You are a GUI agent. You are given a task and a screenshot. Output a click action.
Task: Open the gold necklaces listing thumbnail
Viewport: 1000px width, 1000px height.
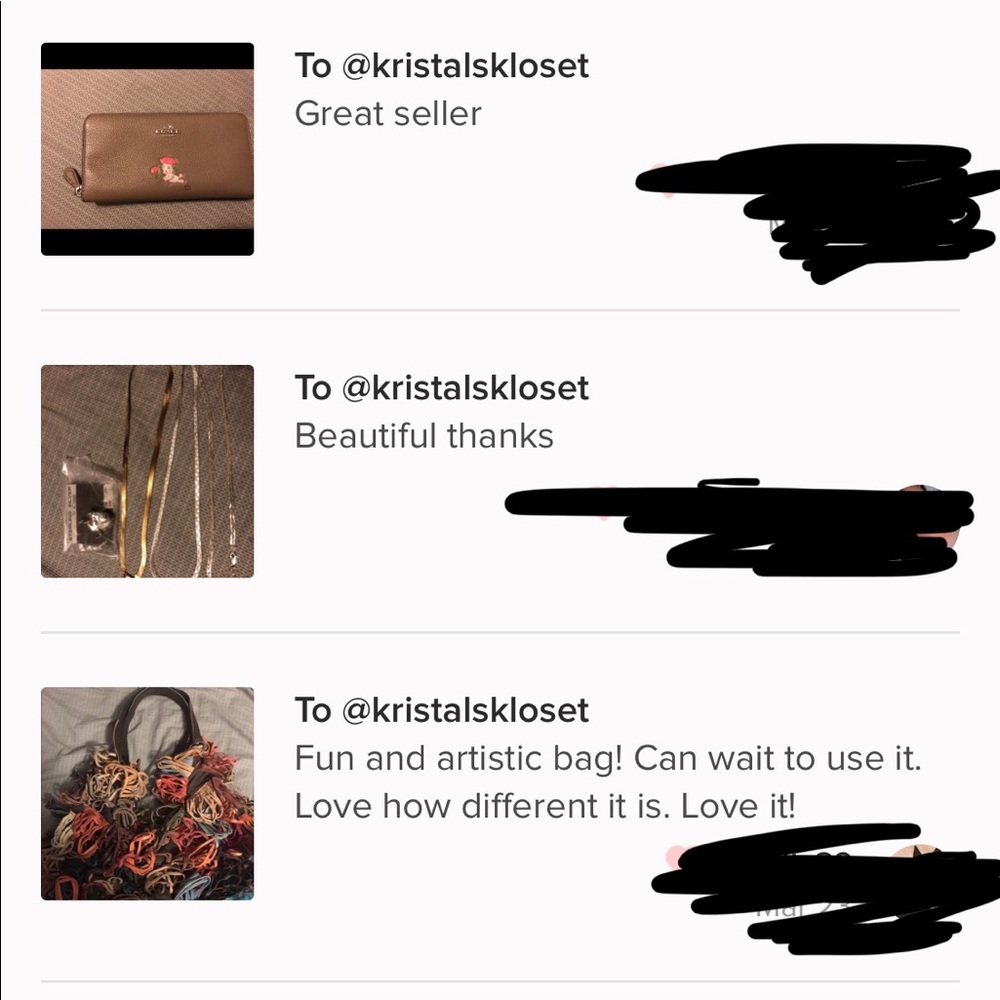click(x=147, y=471)
